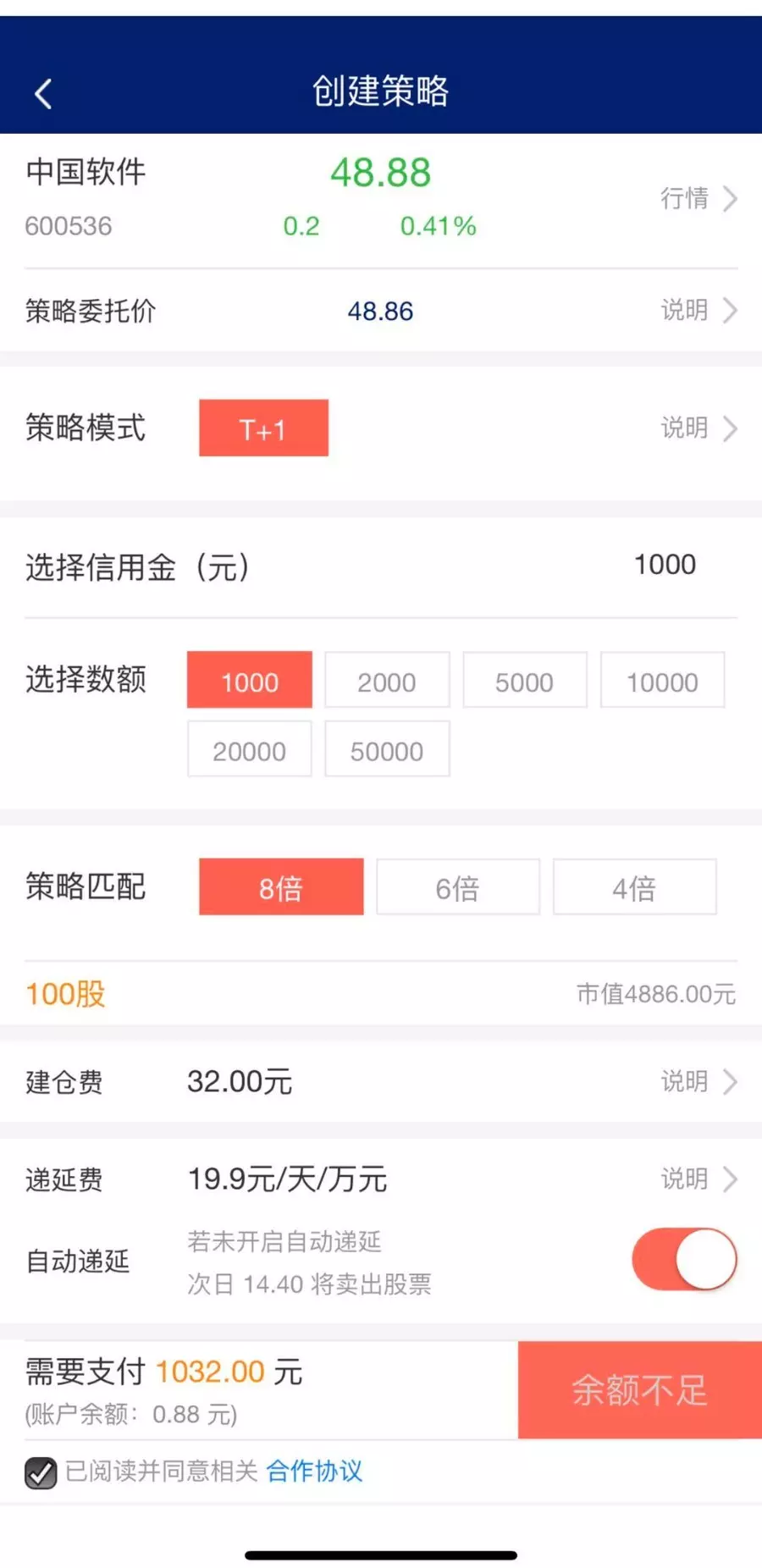
Task: Set strategy match to 6倍
Action: click(457, 887)
